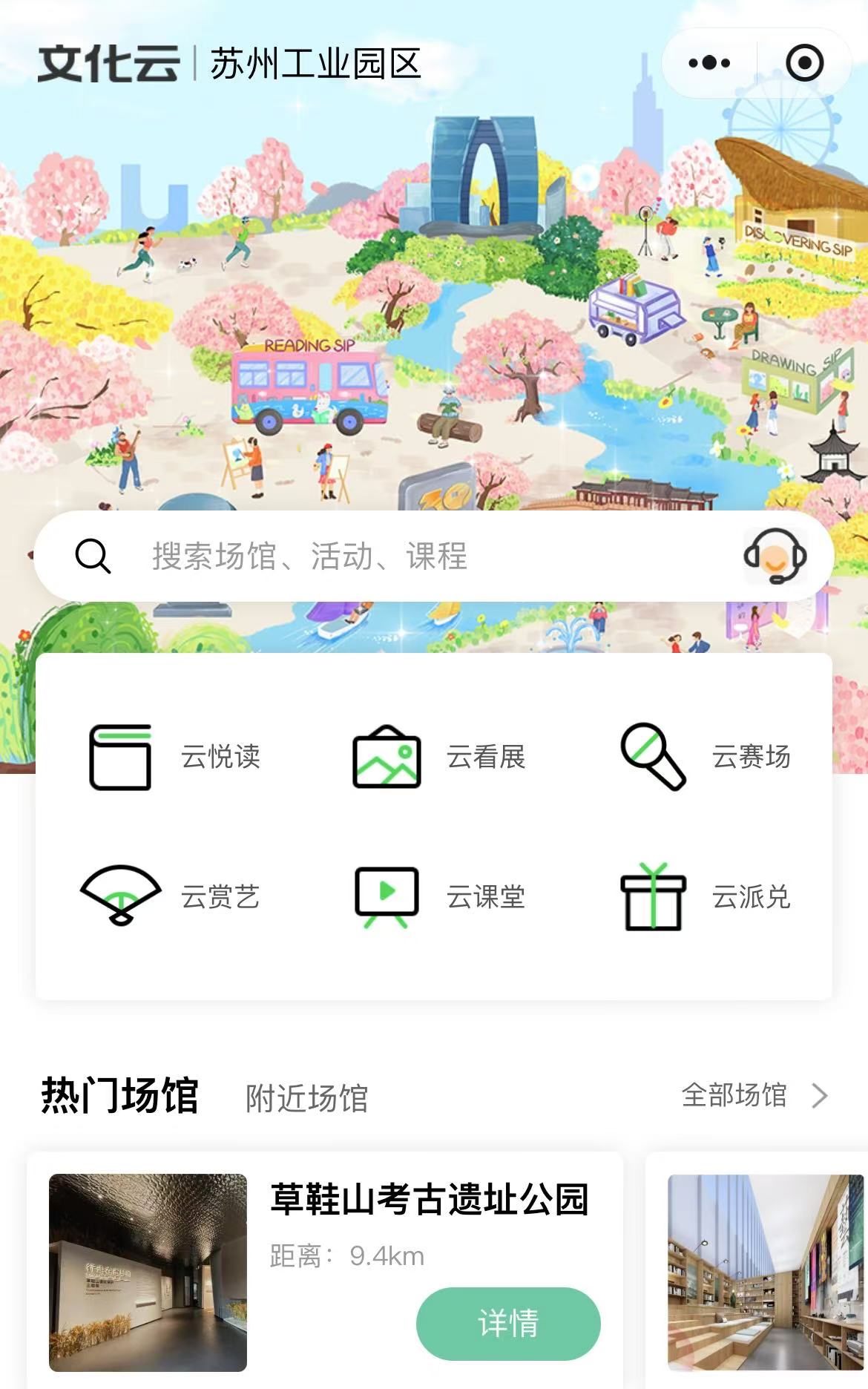The image size is (868, 1389).
Task: Open 云悦读 section
Action: (x=174, y=757)
